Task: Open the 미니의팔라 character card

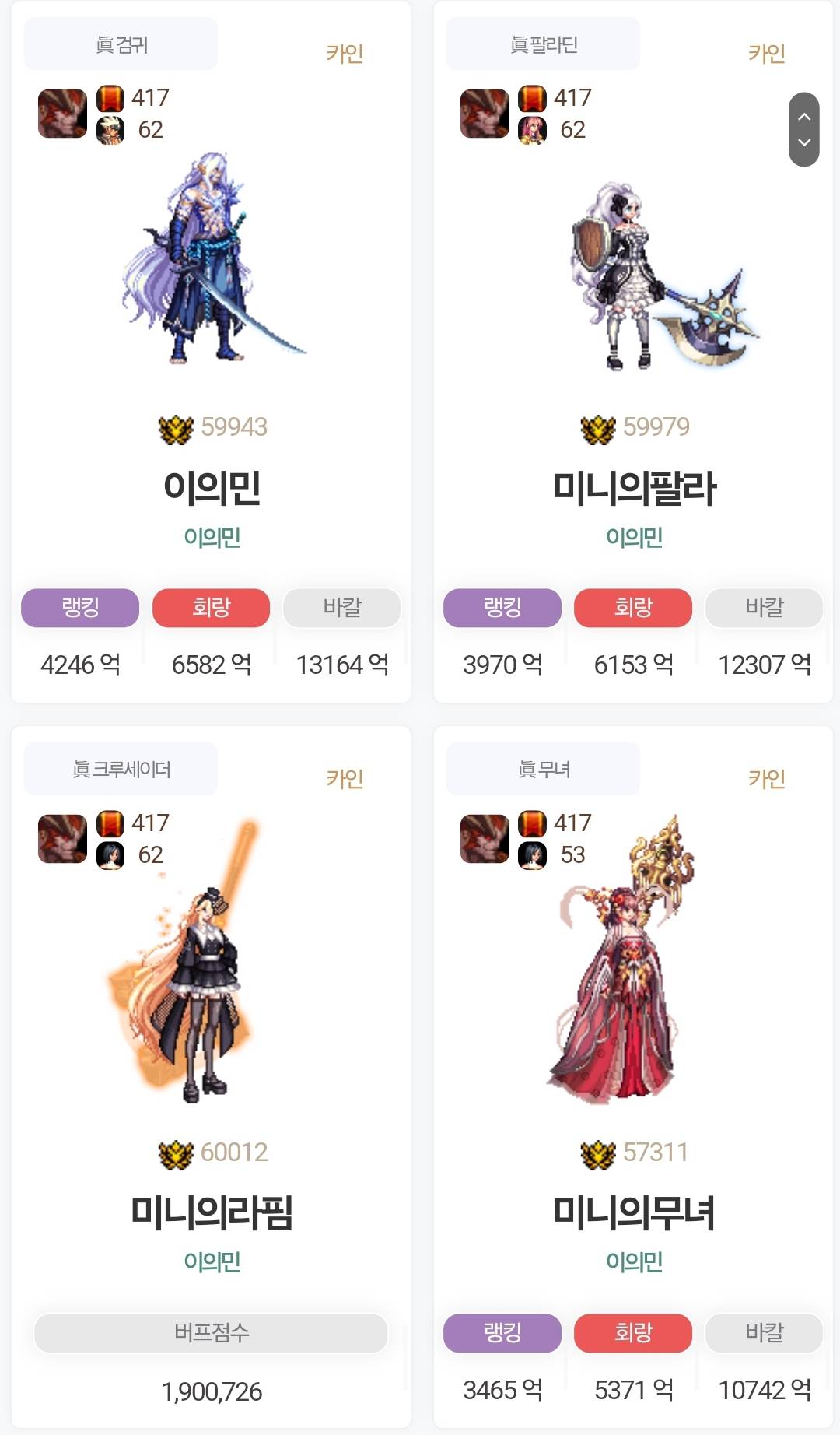Action: (x=634, y=487)
